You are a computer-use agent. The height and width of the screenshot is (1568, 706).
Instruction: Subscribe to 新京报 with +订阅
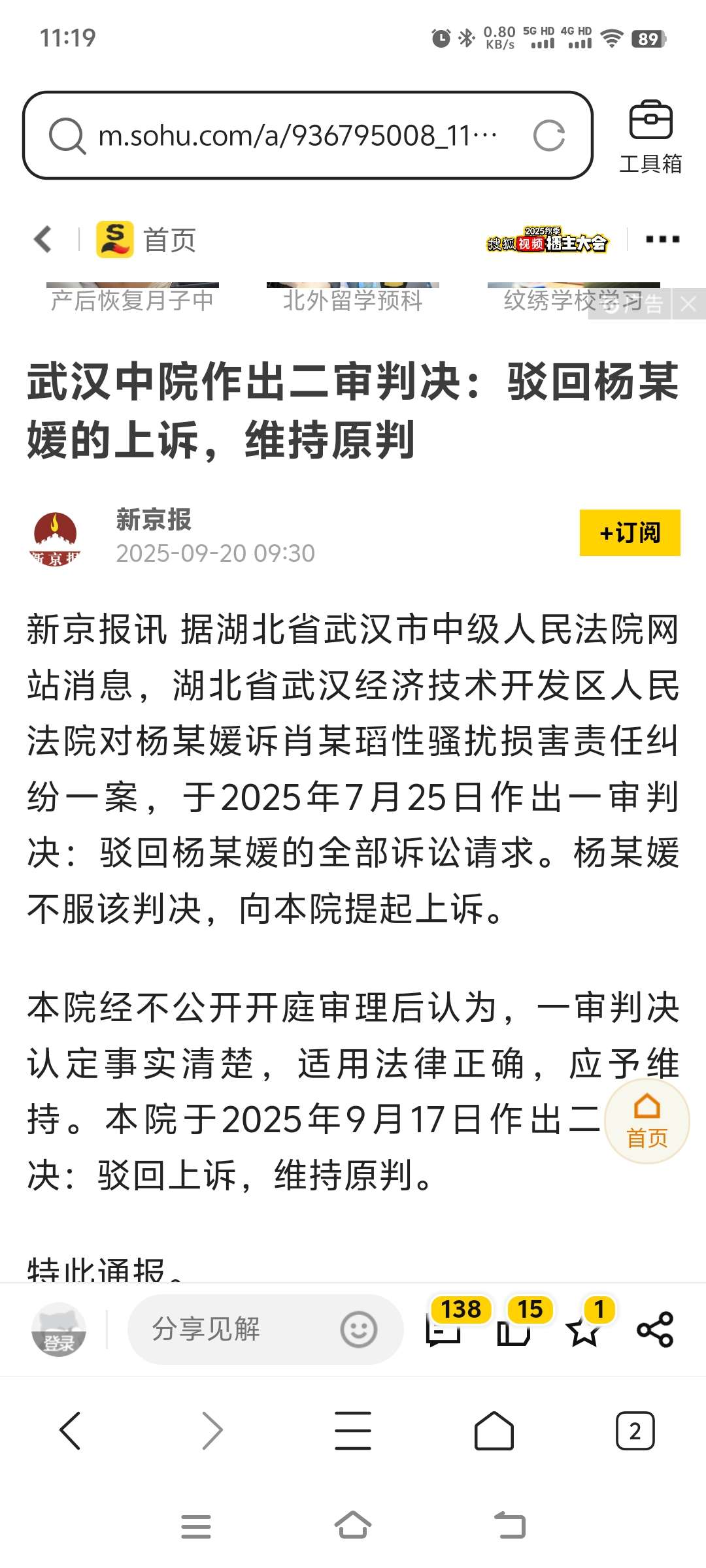(630, 532)
